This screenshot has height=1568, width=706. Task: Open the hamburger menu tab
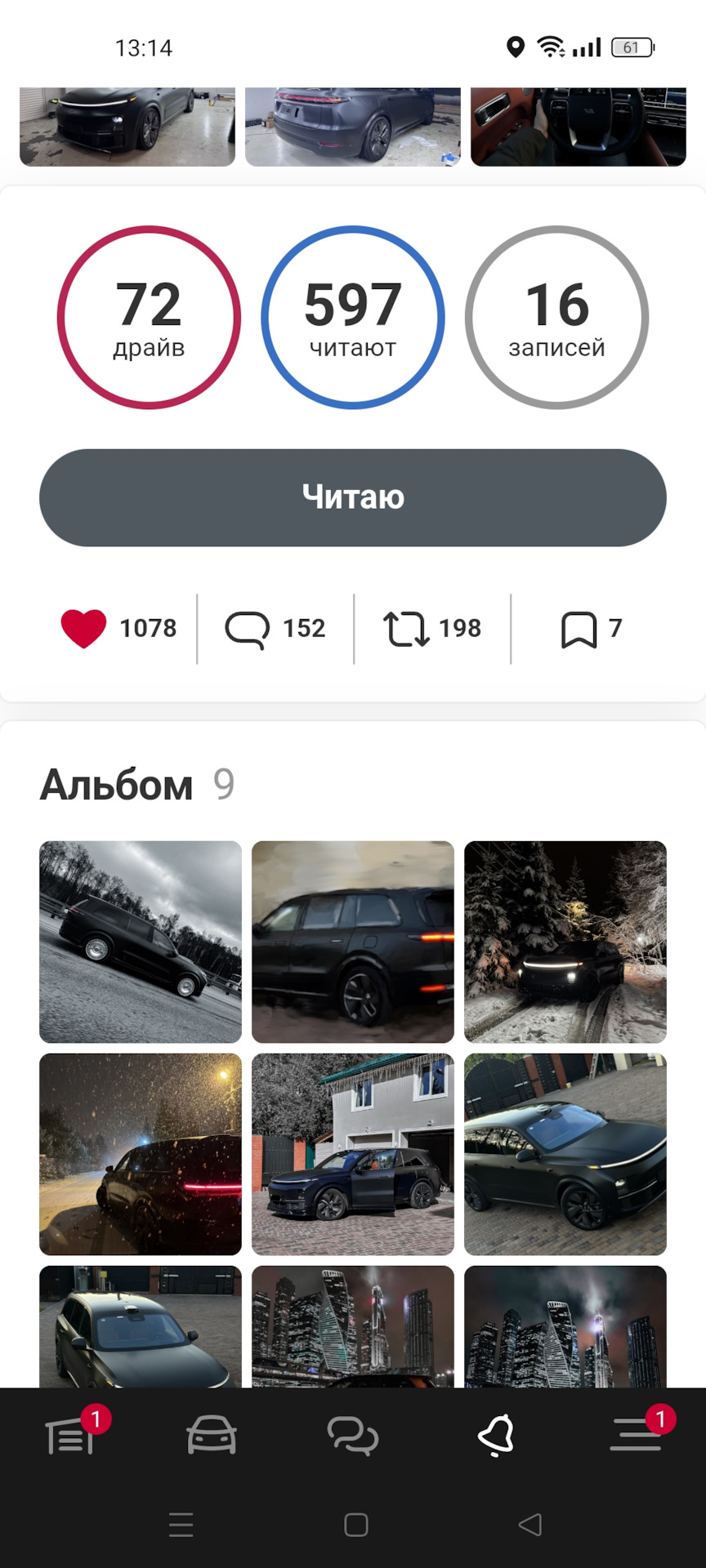(636, 1436)
